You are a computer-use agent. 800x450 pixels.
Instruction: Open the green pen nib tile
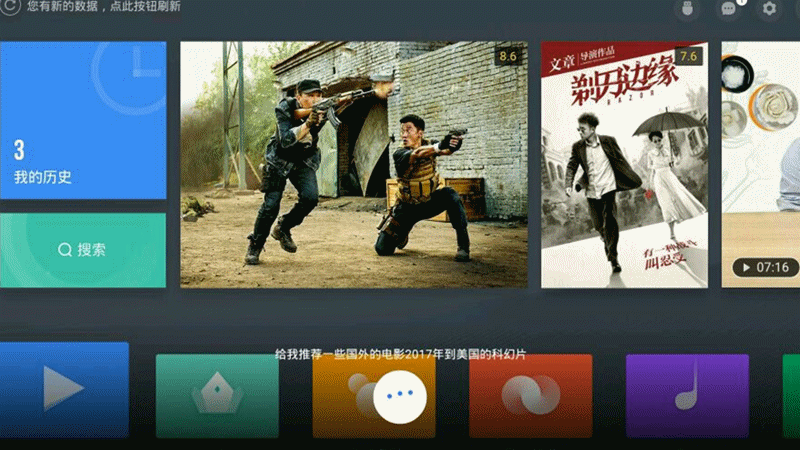pyautogui.click(x=217, y=395)
